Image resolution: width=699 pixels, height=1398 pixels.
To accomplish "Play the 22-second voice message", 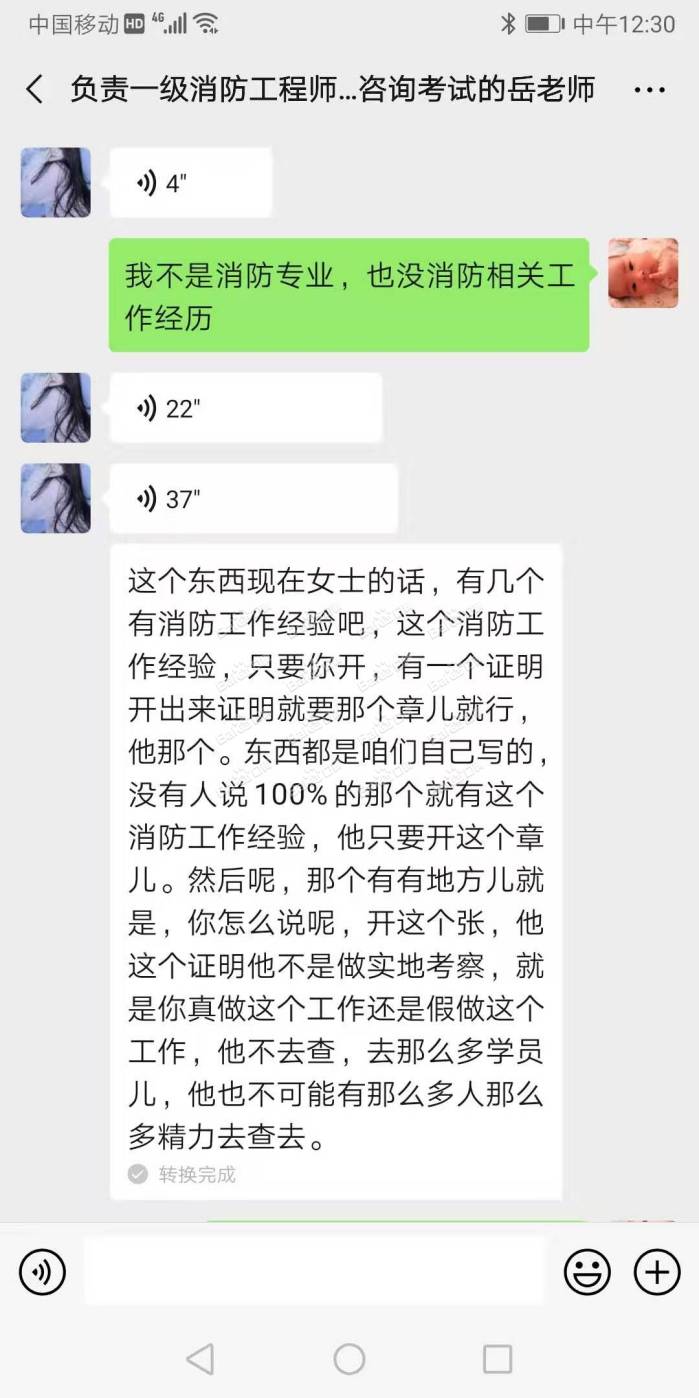I will [x=244, y=408].
